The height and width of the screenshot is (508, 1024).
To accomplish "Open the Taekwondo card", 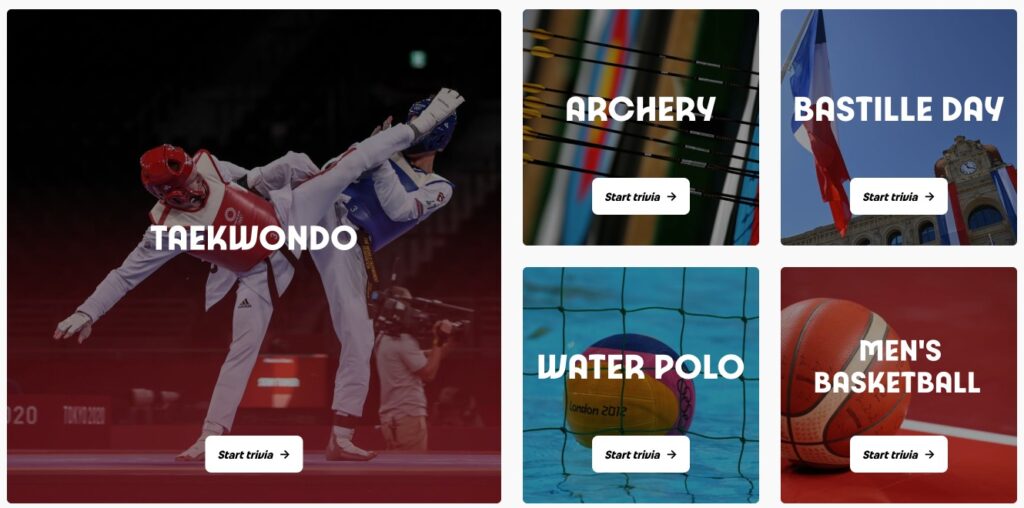I will coord(253,238).
